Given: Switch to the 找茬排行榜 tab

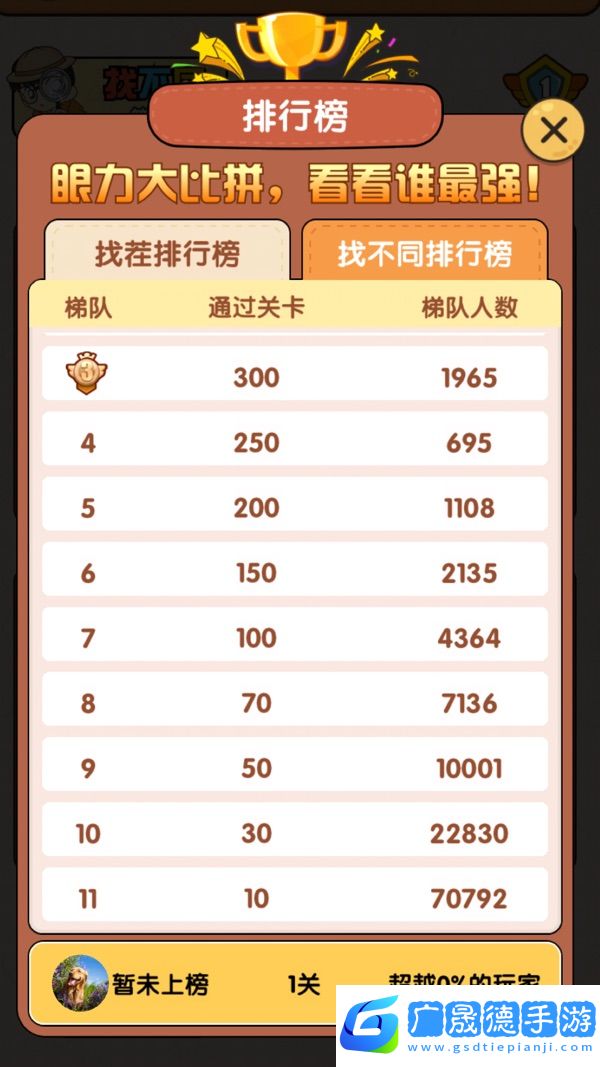Looking at the screenshot, I should coord(167,253).
